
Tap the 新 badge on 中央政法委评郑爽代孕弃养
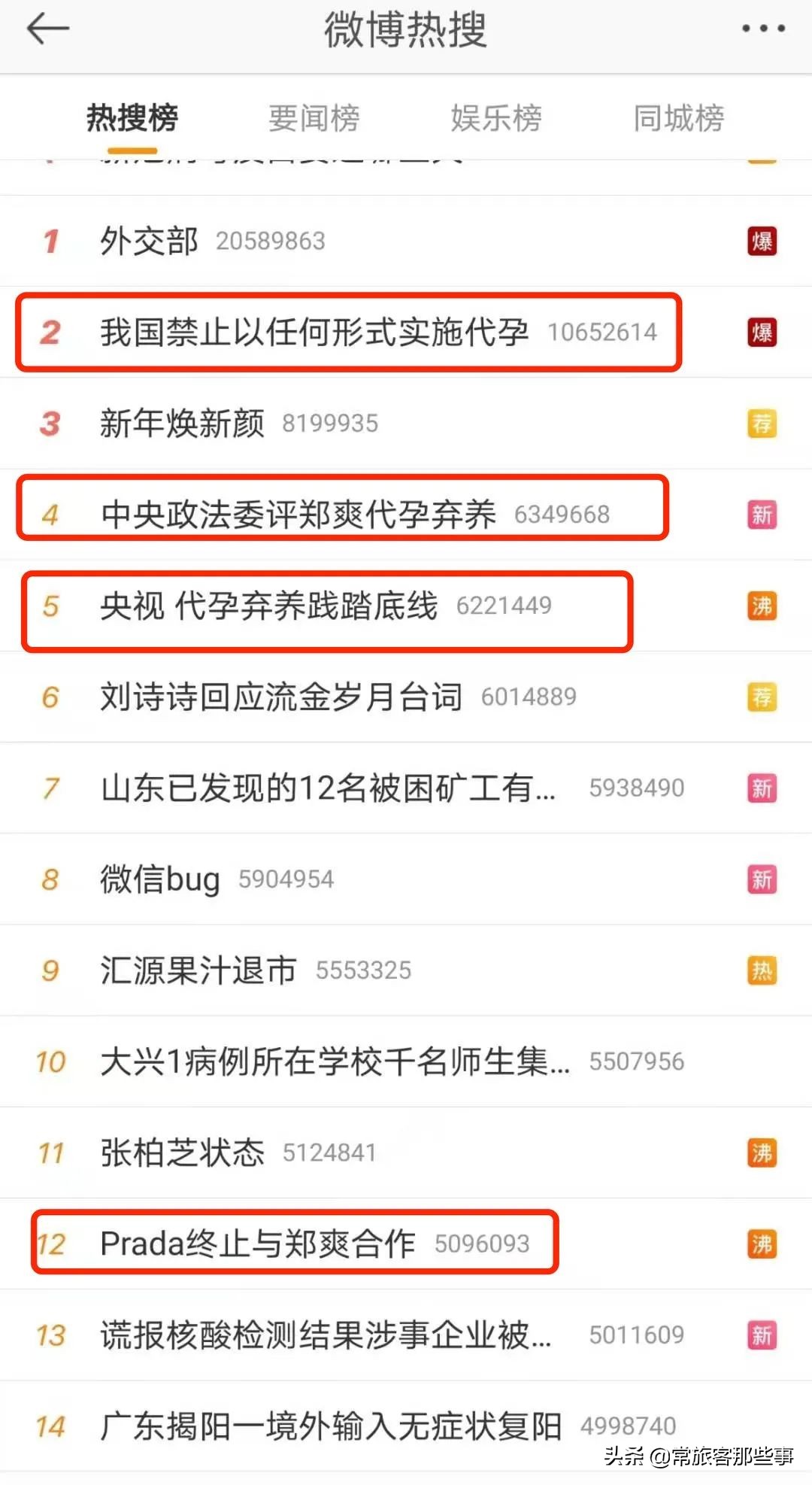(762, 514)
